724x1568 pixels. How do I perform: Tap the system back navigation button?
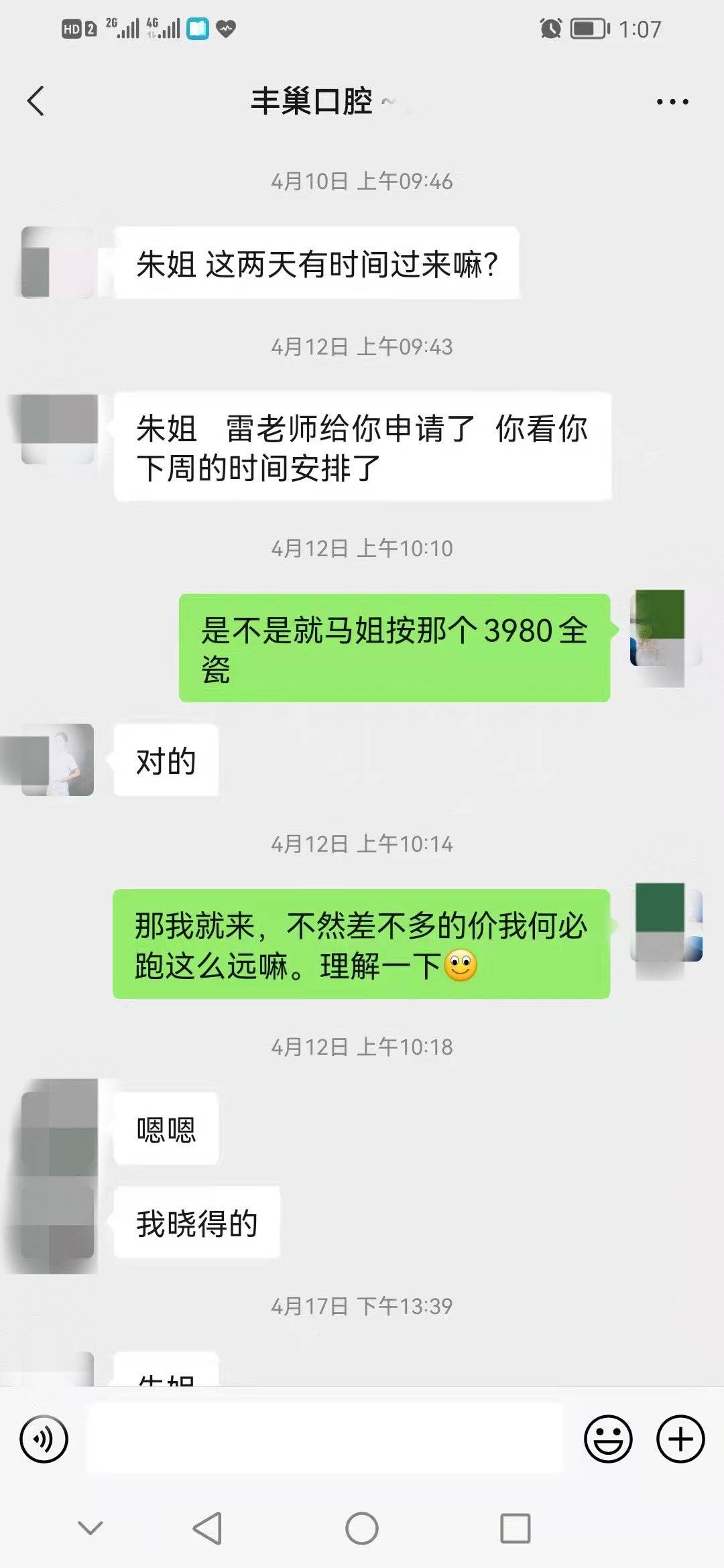(x=207, y=1528)
